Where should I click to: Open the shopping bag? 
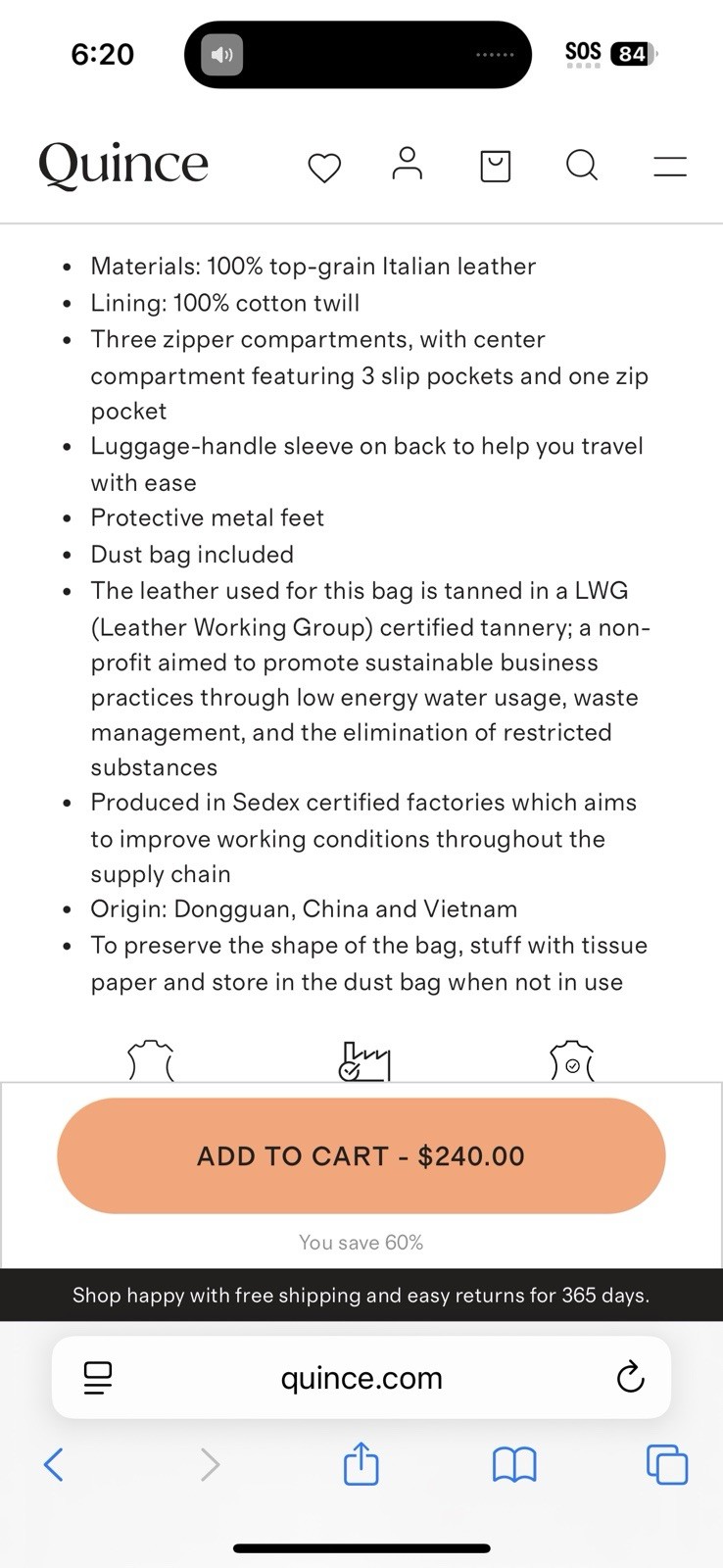[495, 166]
